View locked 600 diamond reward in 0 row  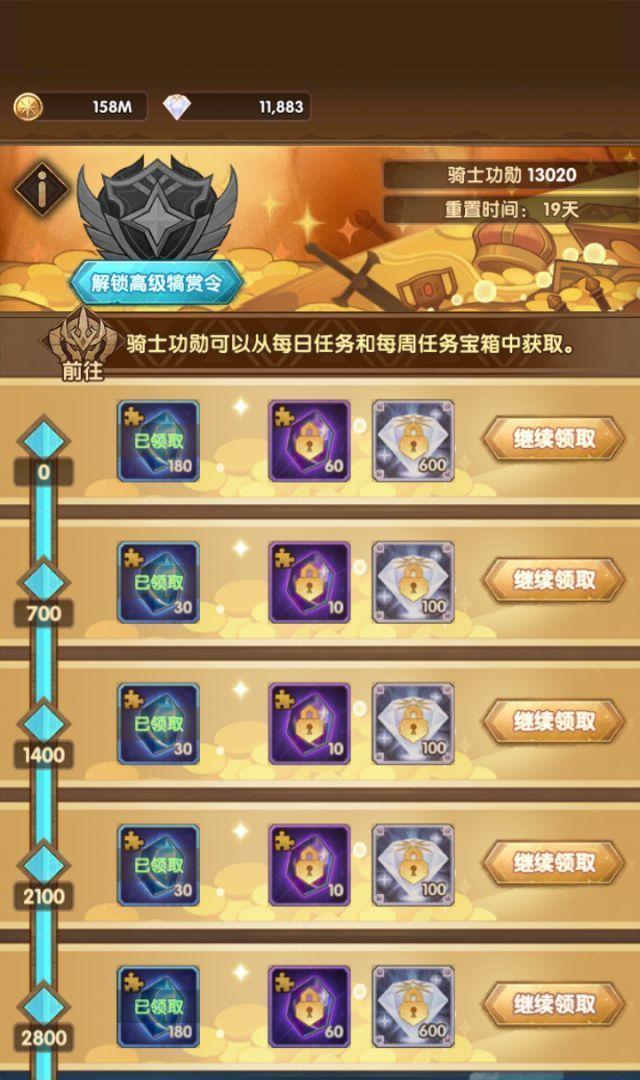[413, 441]
